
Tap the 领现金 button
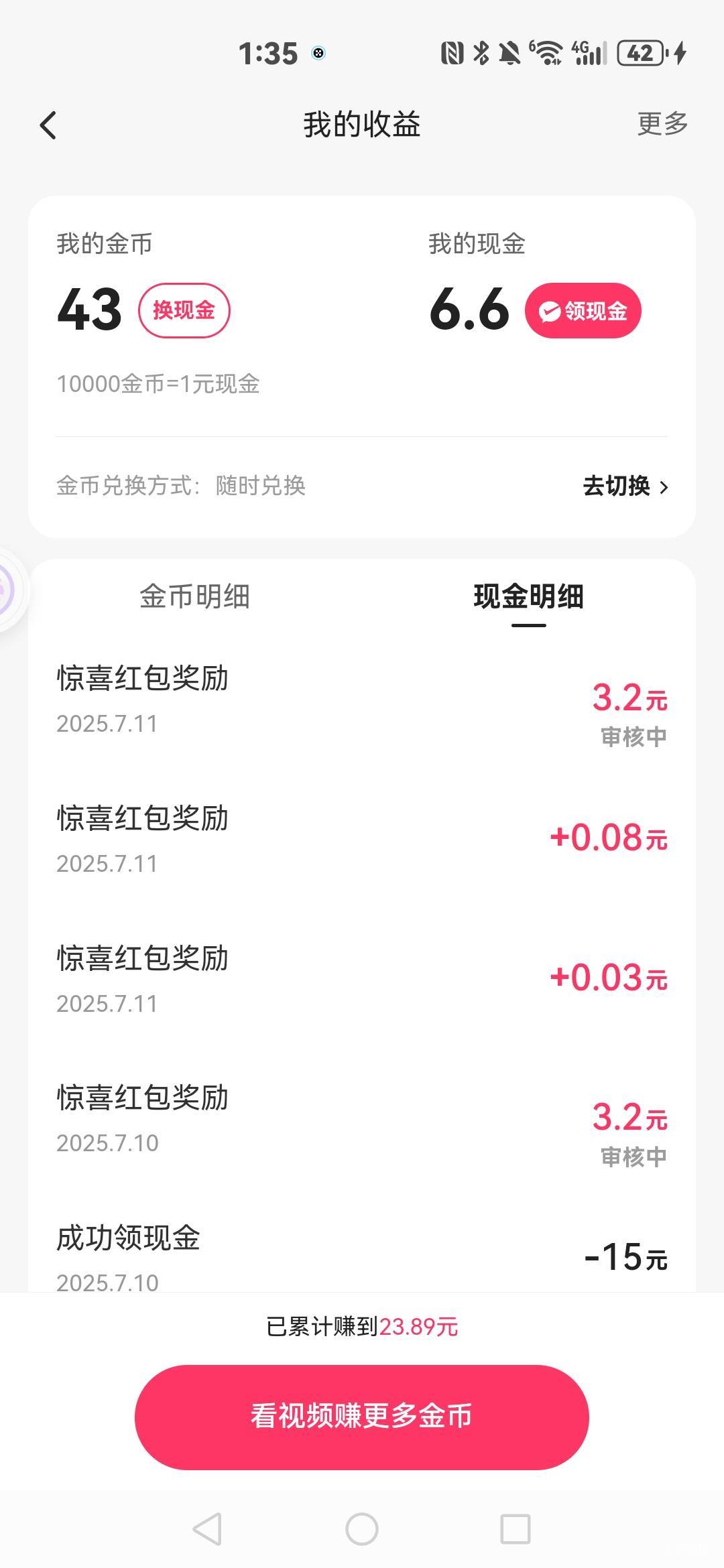[x=583, y=311]
